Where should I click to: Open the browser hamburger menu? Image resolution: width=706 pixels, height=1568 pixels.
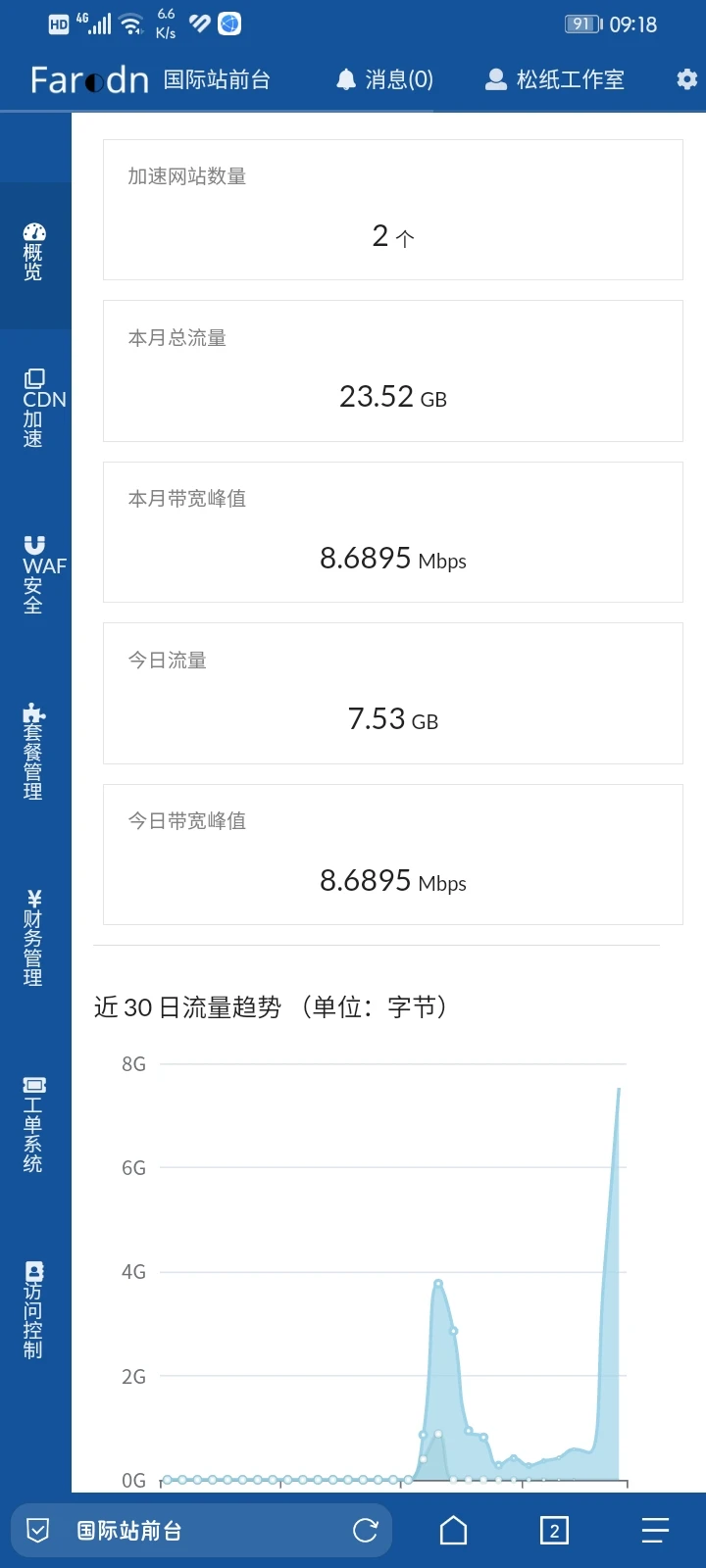(655, 1530)
